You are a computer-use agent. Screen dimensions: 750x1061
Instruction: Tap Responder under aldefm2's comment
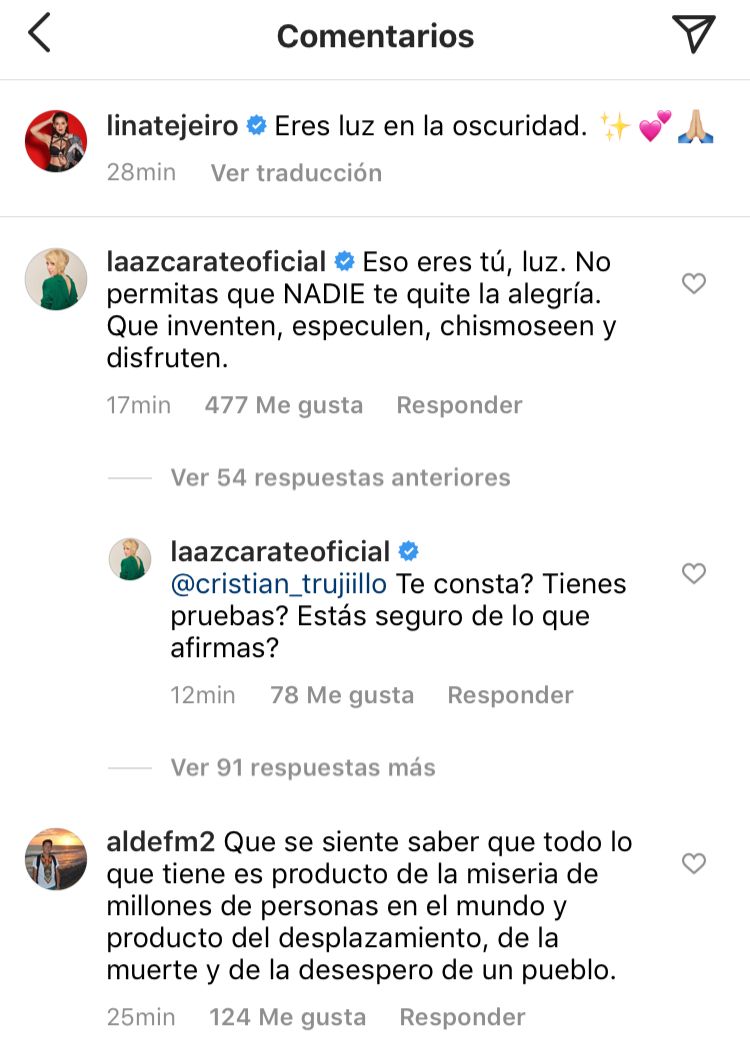[x=461, y=1016]
